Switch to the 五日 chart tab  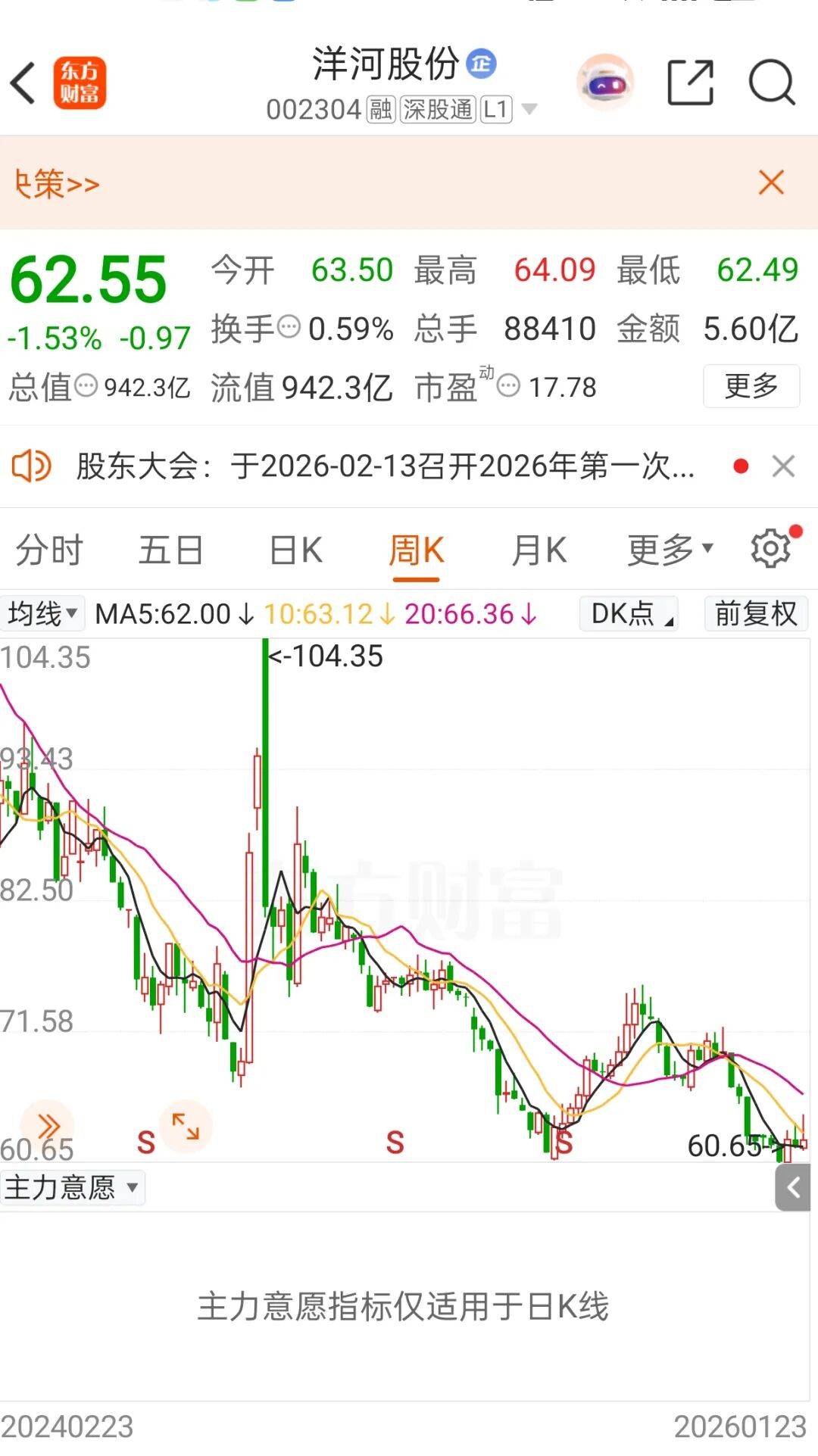(x=170, y=550)
